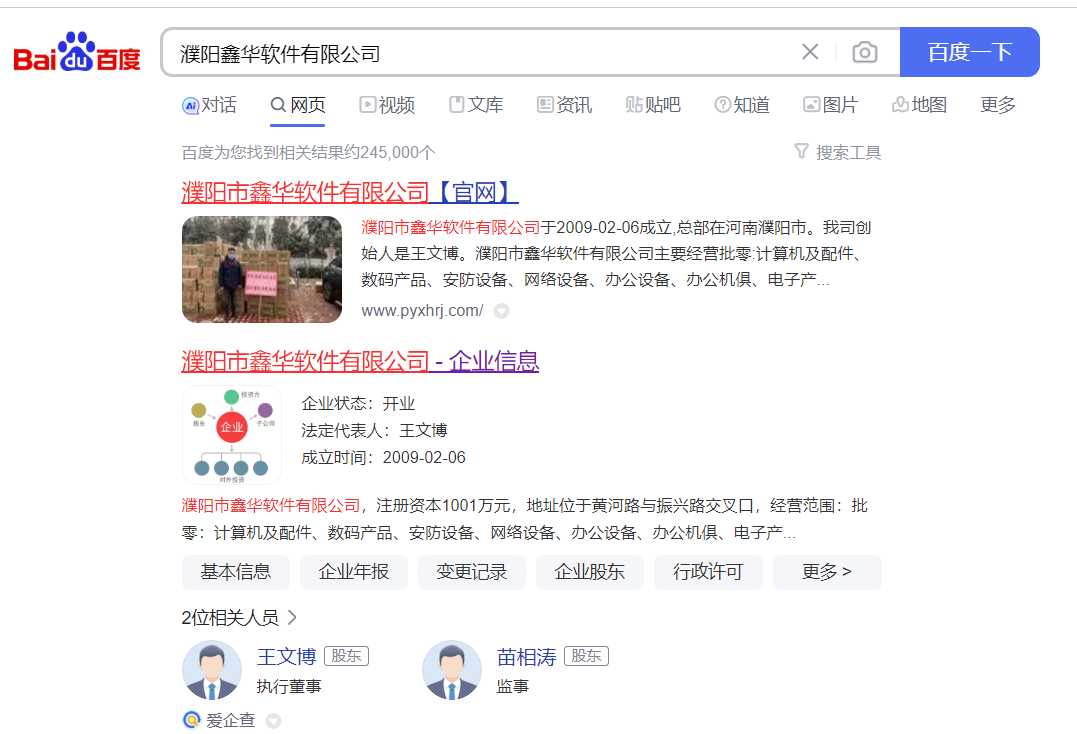Open 搜索工具 filter options
The image size is (1077, 734).
838,153
